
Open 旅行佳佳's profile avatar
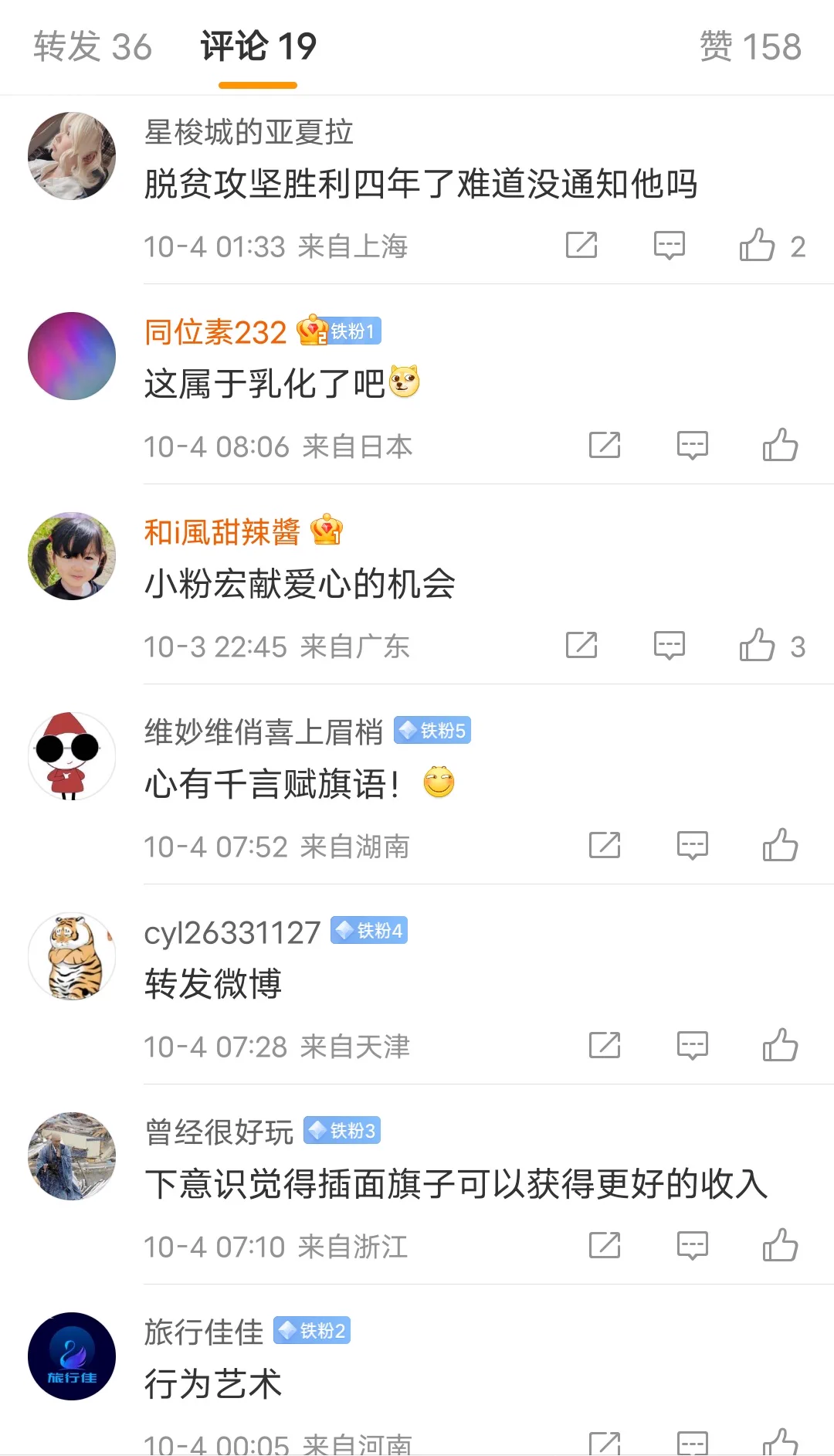pyautogui.click(x=72, y=1356)
